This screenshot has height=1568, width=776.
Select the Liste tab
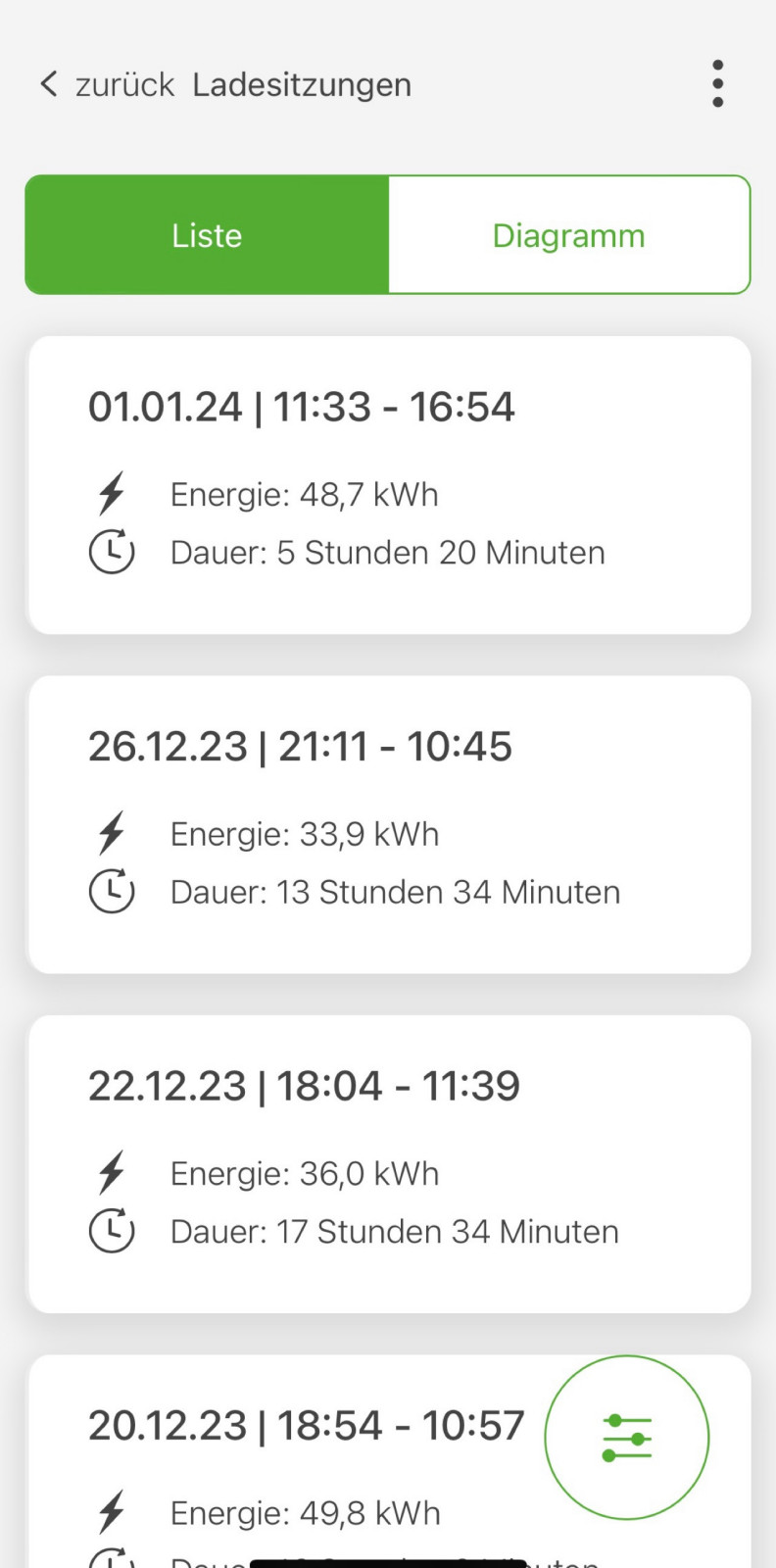[x=206, y=234]
